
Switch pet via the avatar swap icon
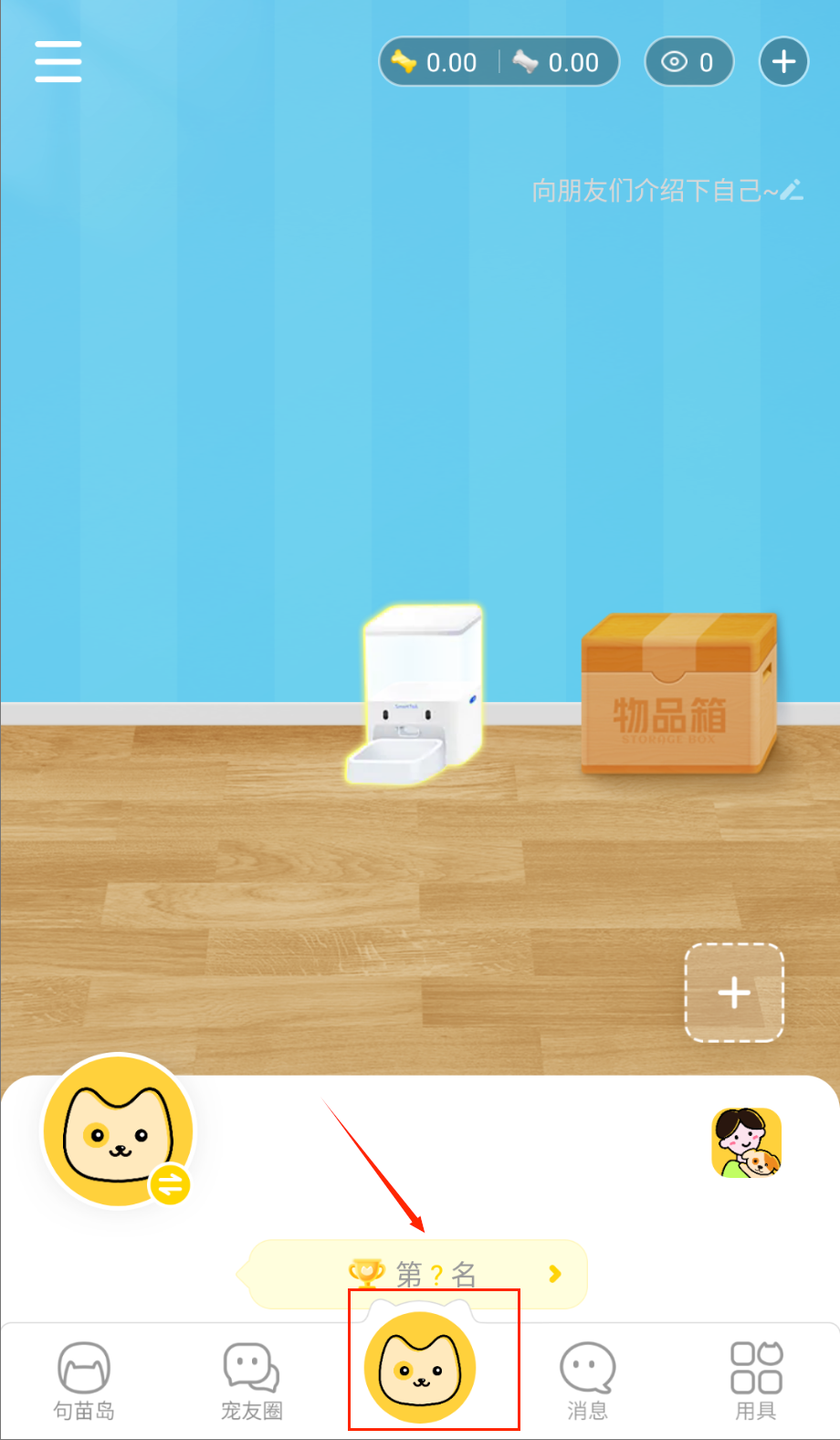tap(171, 1185)
